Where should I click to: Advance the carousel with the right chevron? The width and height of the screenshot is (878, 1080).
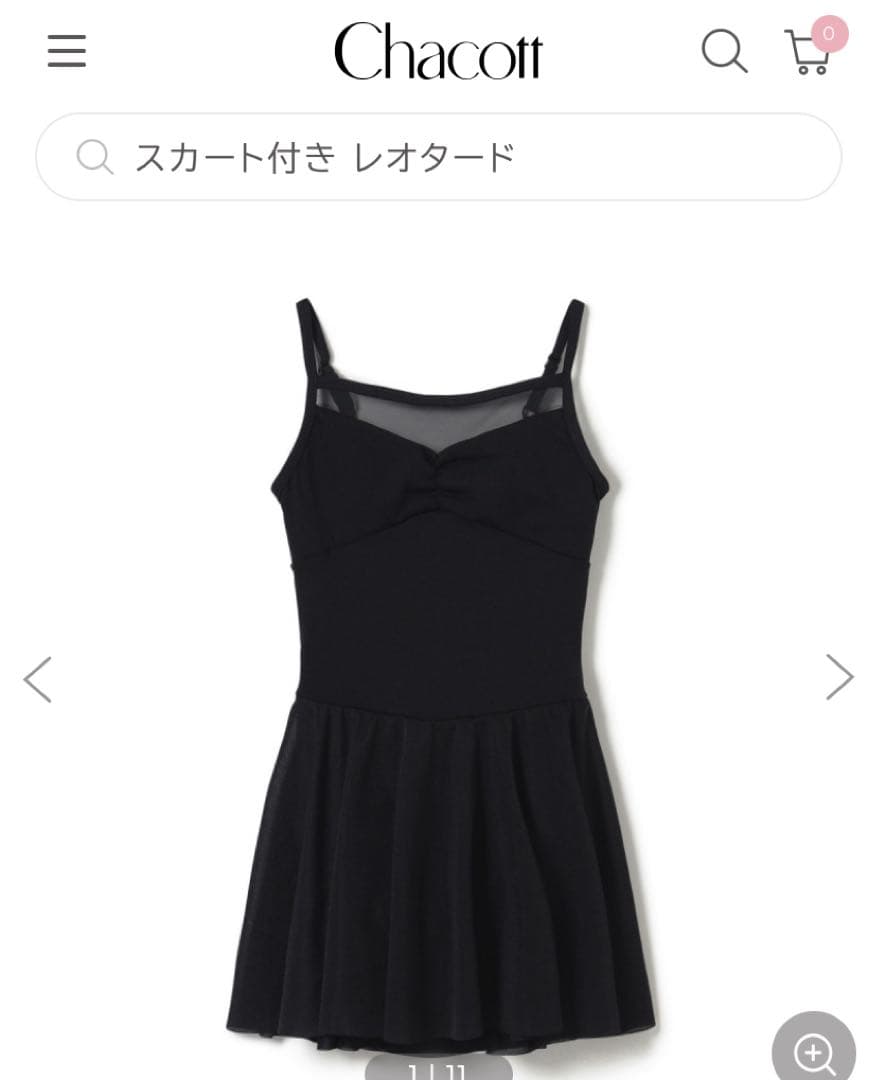[838, 679]
